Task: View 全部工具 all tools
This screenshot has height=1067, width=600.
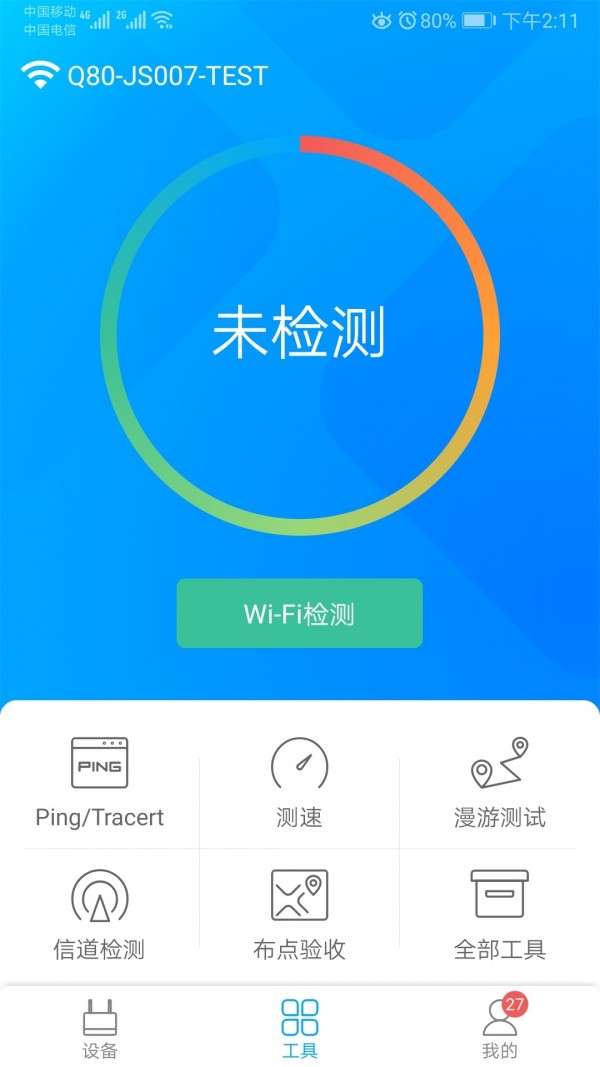Action: tap(499, 914)
